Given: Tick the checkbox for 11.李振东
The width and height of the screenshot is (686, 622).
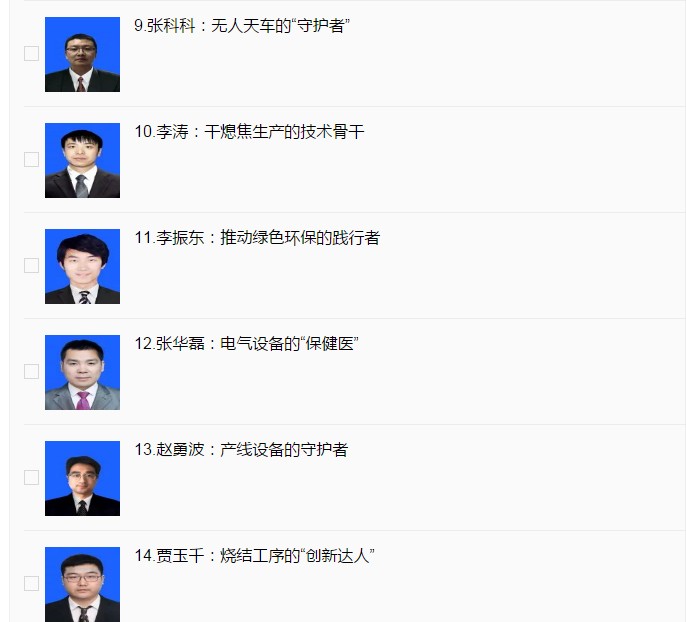Looking at the screenshot, I should pos(31,266).
